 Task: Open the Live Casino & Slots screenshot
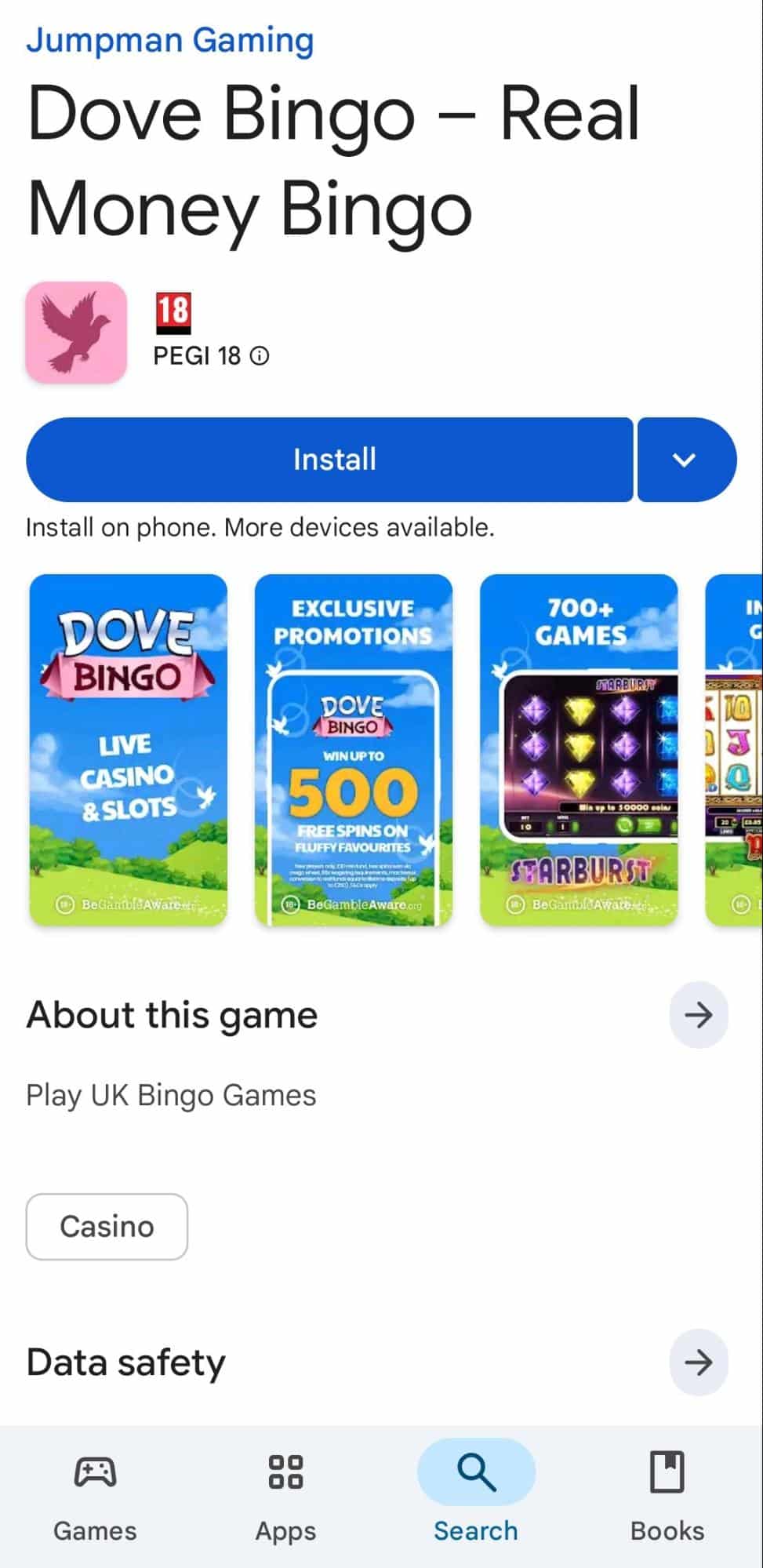[x=129, y=750]
